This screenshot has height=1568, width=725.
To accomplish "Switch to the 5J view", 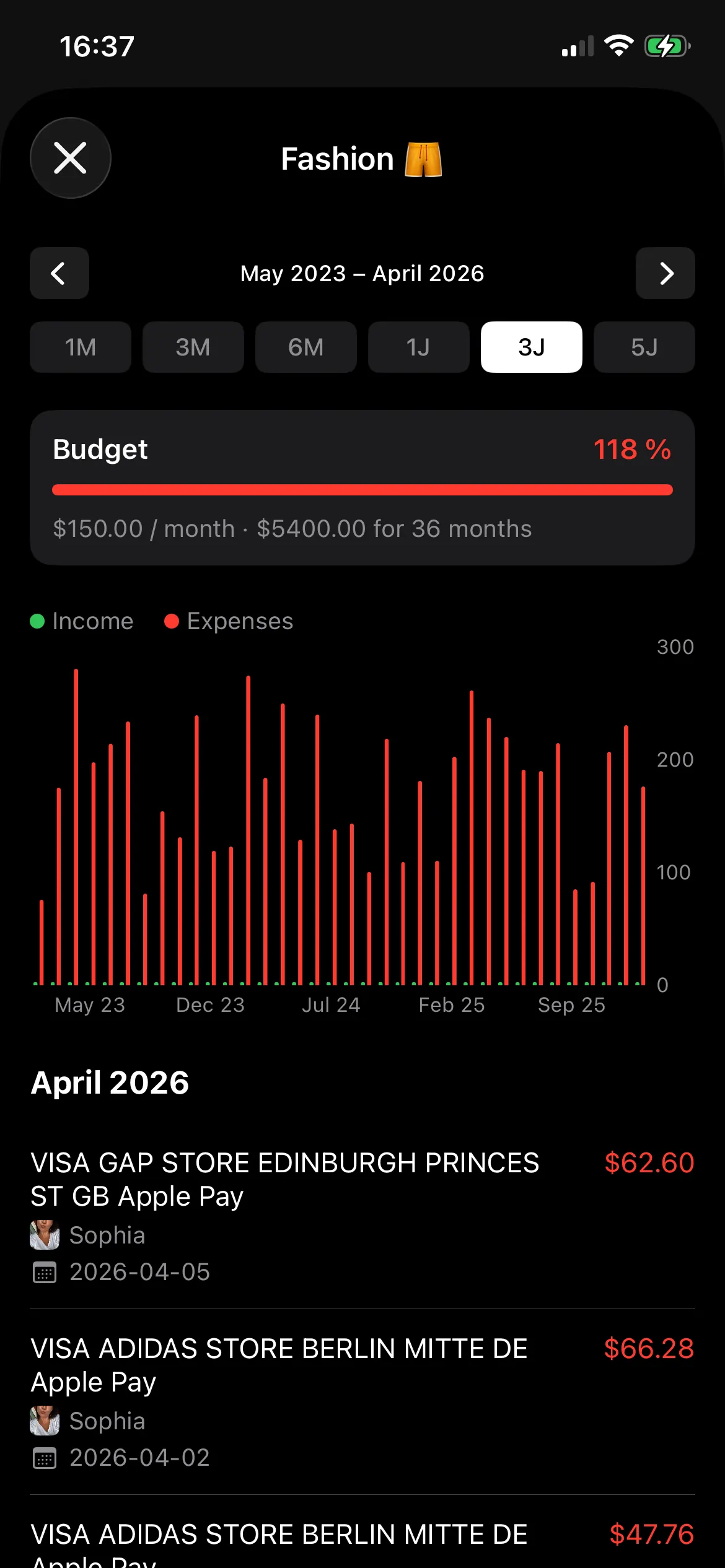I will pyautogui.click(x=644, y=347).
